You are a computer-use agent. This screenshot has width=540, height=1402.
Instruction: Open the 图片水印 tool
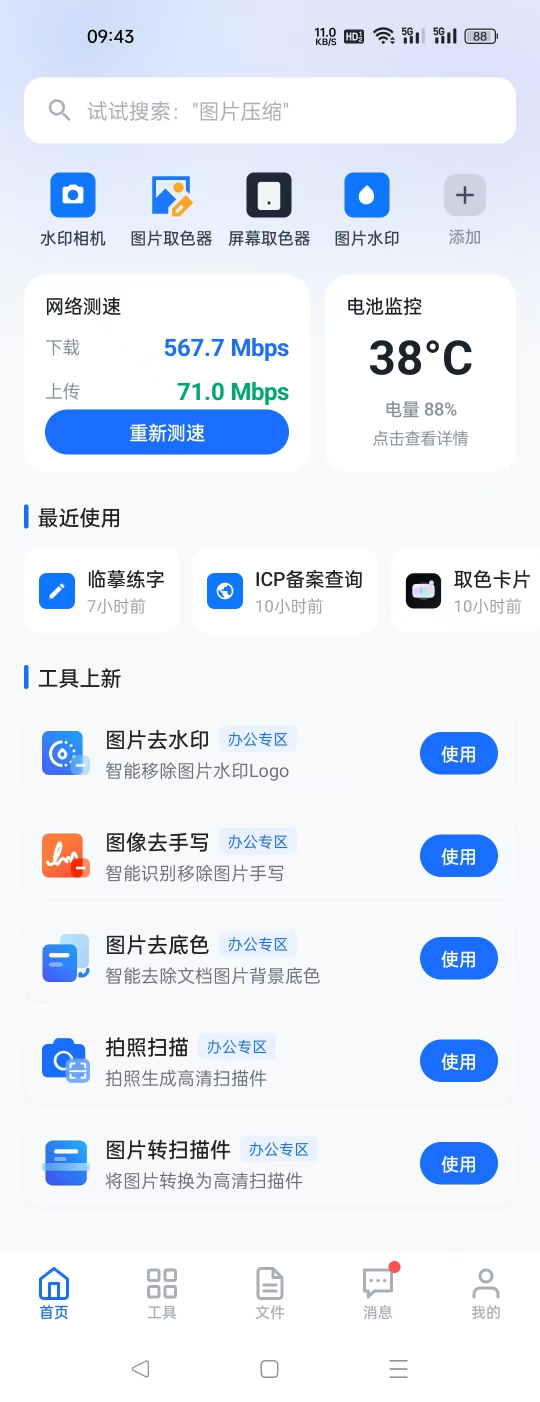point(367,210)
